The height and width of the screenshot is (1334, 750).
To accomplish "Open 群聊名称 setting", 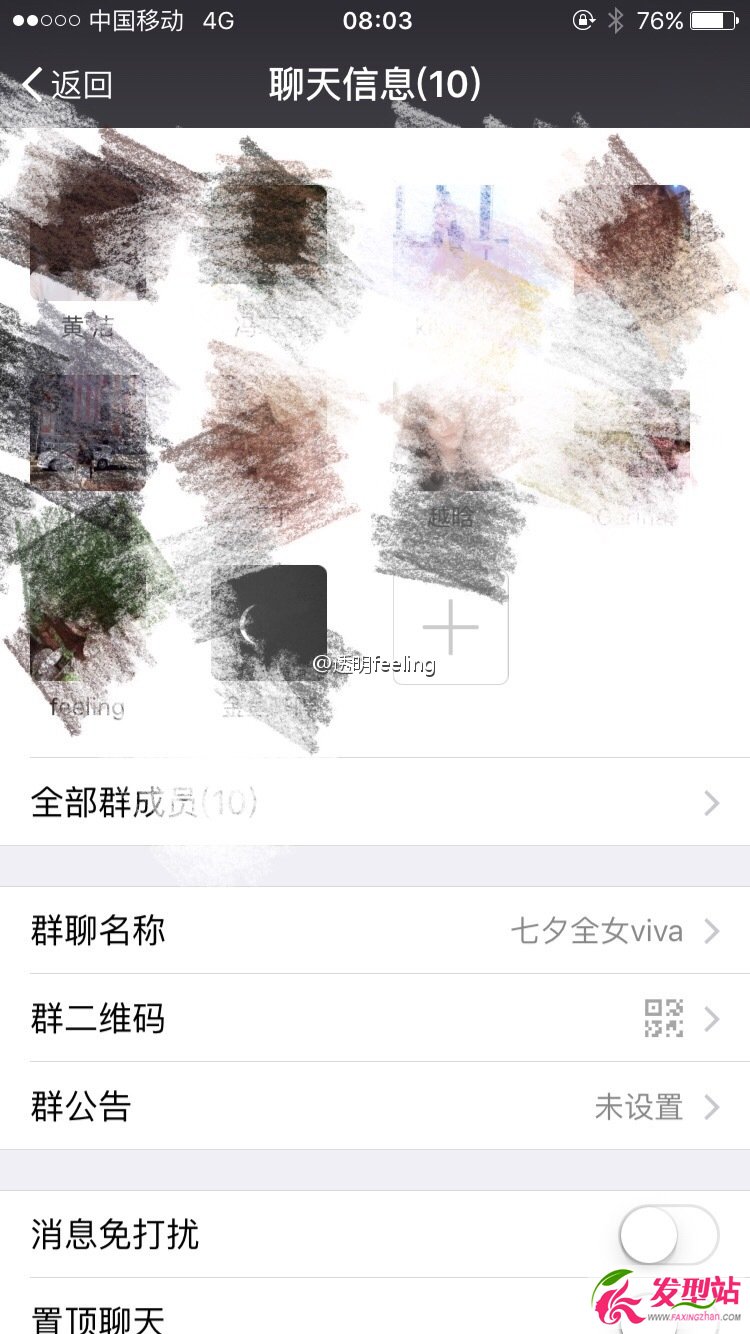I will tap(375, 931).
